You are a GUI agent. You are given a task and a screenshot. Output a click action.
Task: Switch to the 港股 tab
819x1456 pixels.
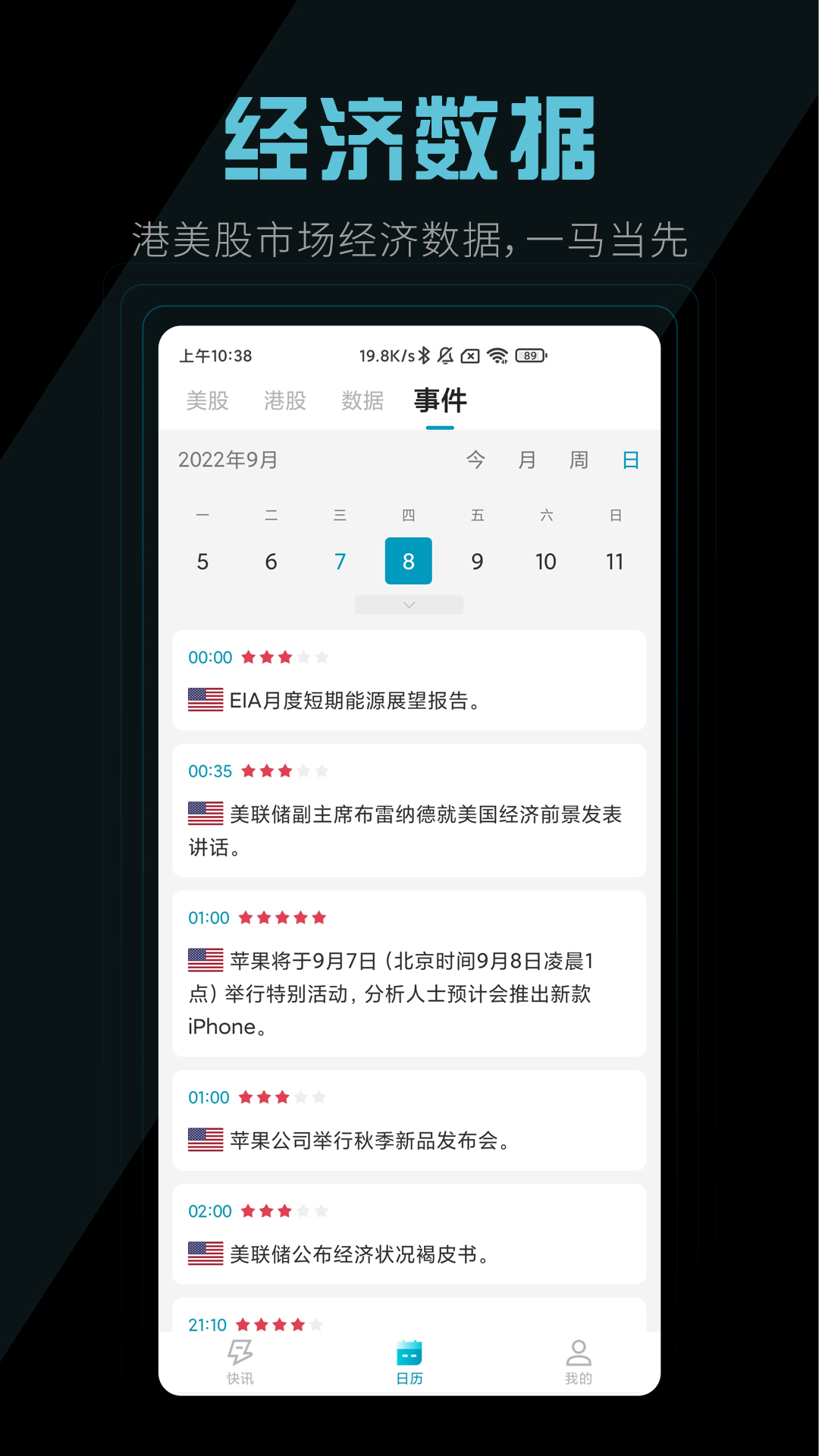pos(284,400)
